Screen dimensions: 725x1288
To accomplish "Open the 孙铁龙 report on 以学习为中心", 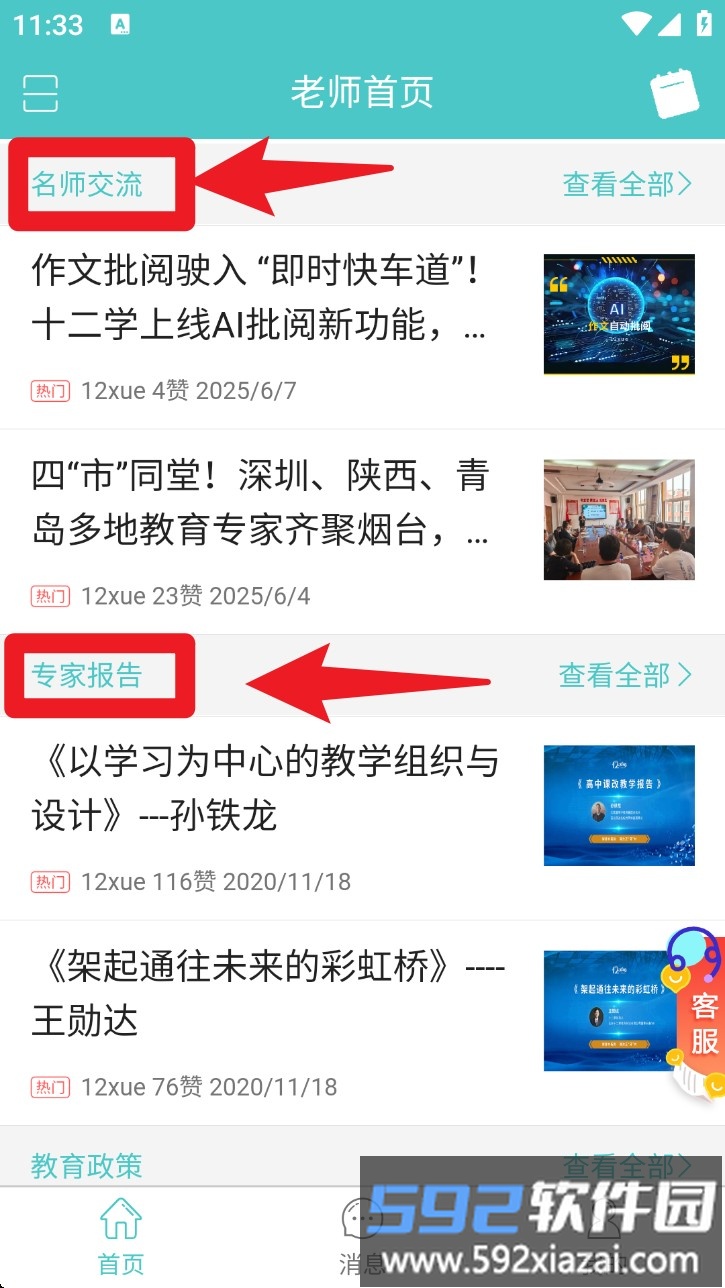I will tap(265, 790).
